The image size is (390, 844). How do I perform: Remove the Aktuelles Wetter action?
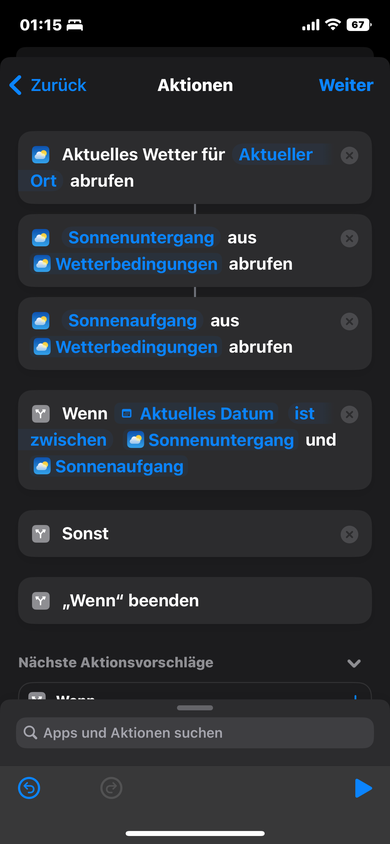pos(349,156)
